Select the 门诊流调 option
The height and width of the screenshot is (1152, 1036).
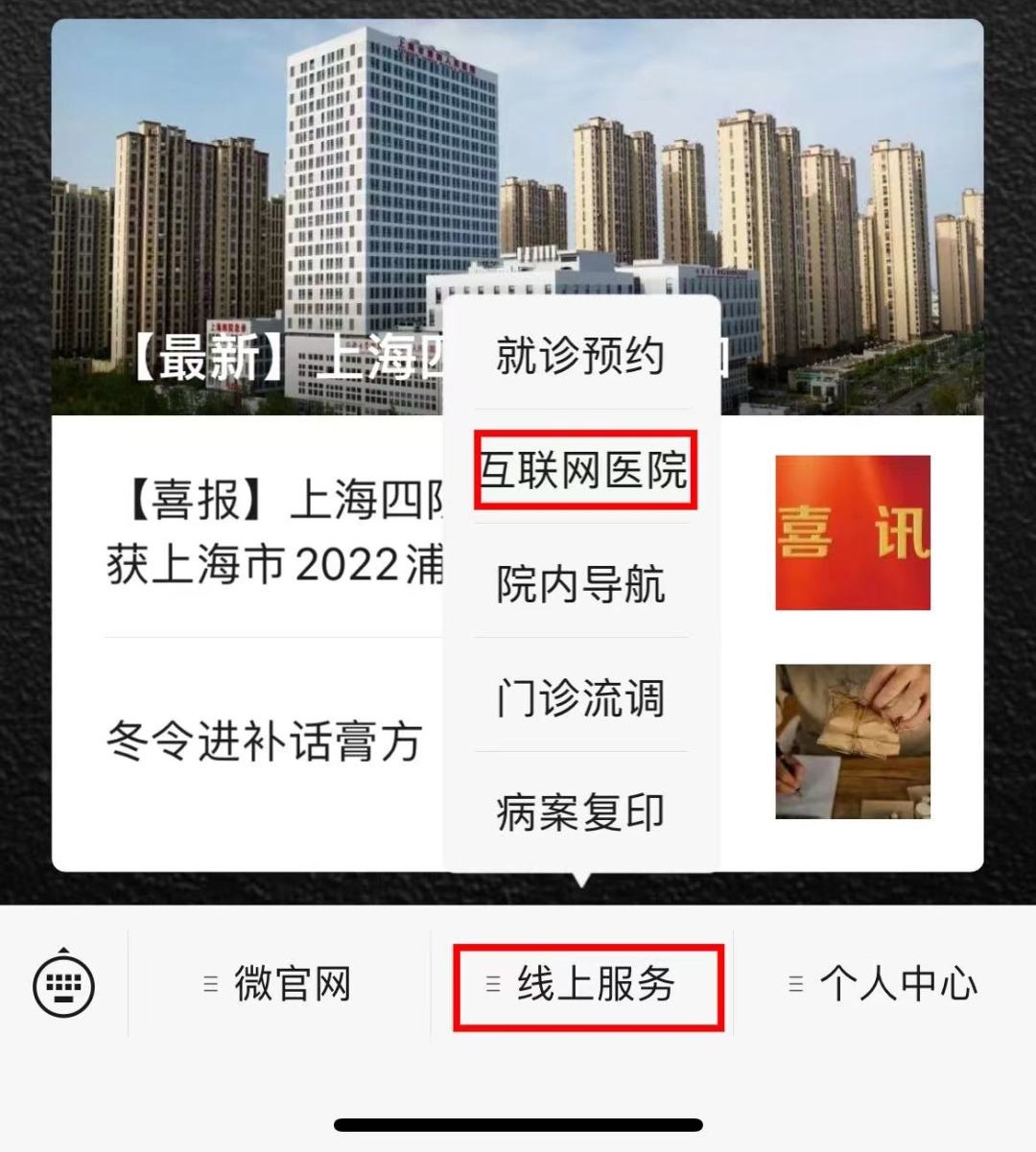point(580,697)
